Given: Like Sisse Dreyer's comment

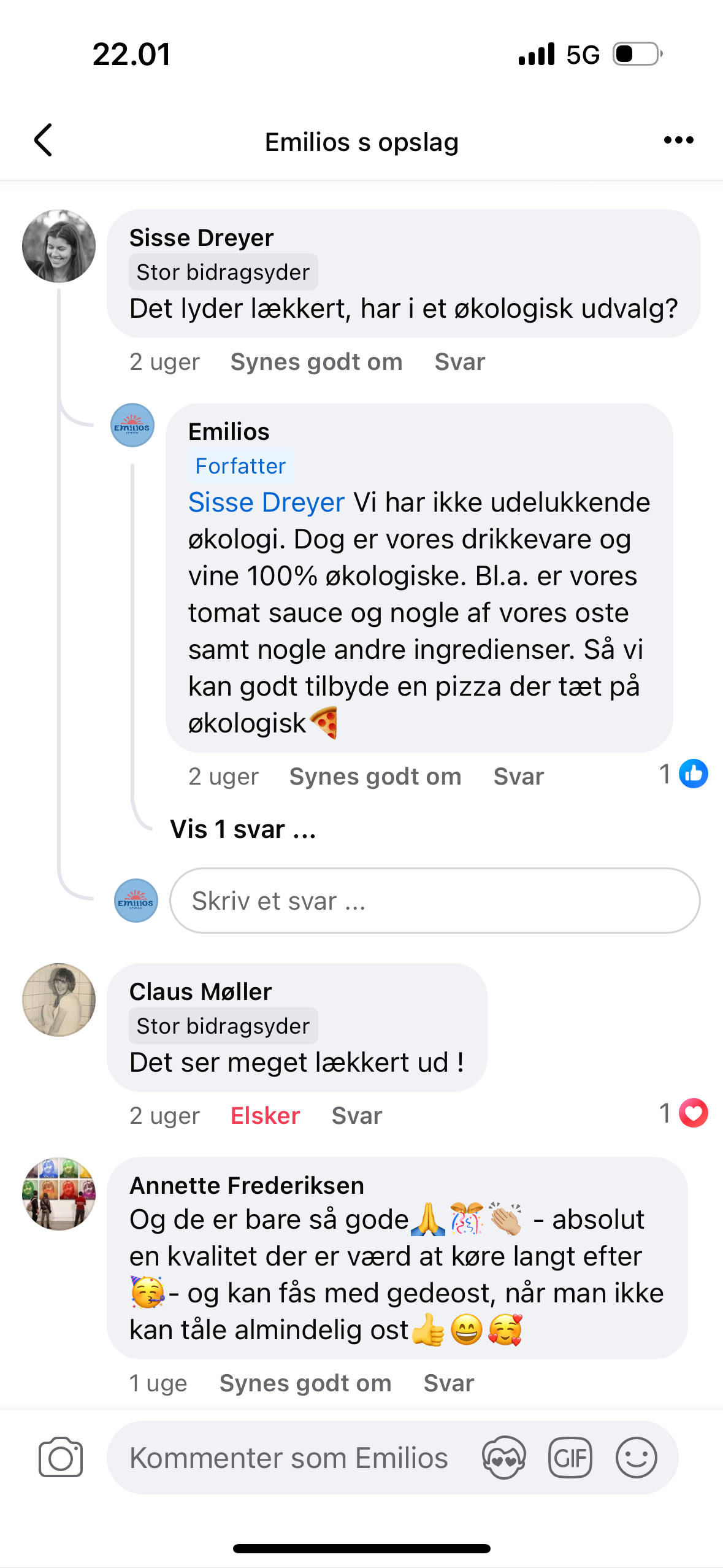Looking at the screenshot, I should (x=316, y=362).
